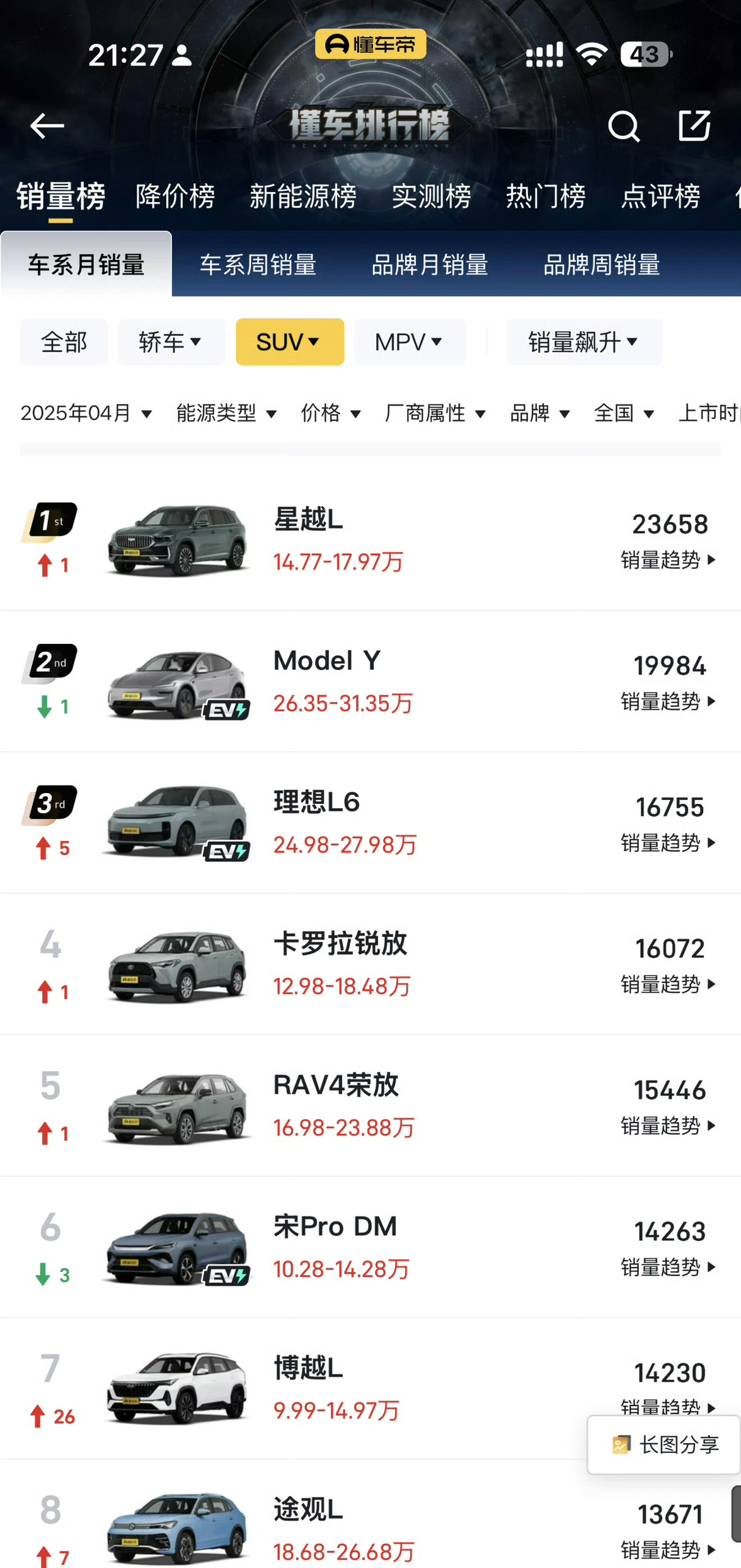Expand the 轿车 filter dropdown
741x1568 pixels.
coord(171,342)
